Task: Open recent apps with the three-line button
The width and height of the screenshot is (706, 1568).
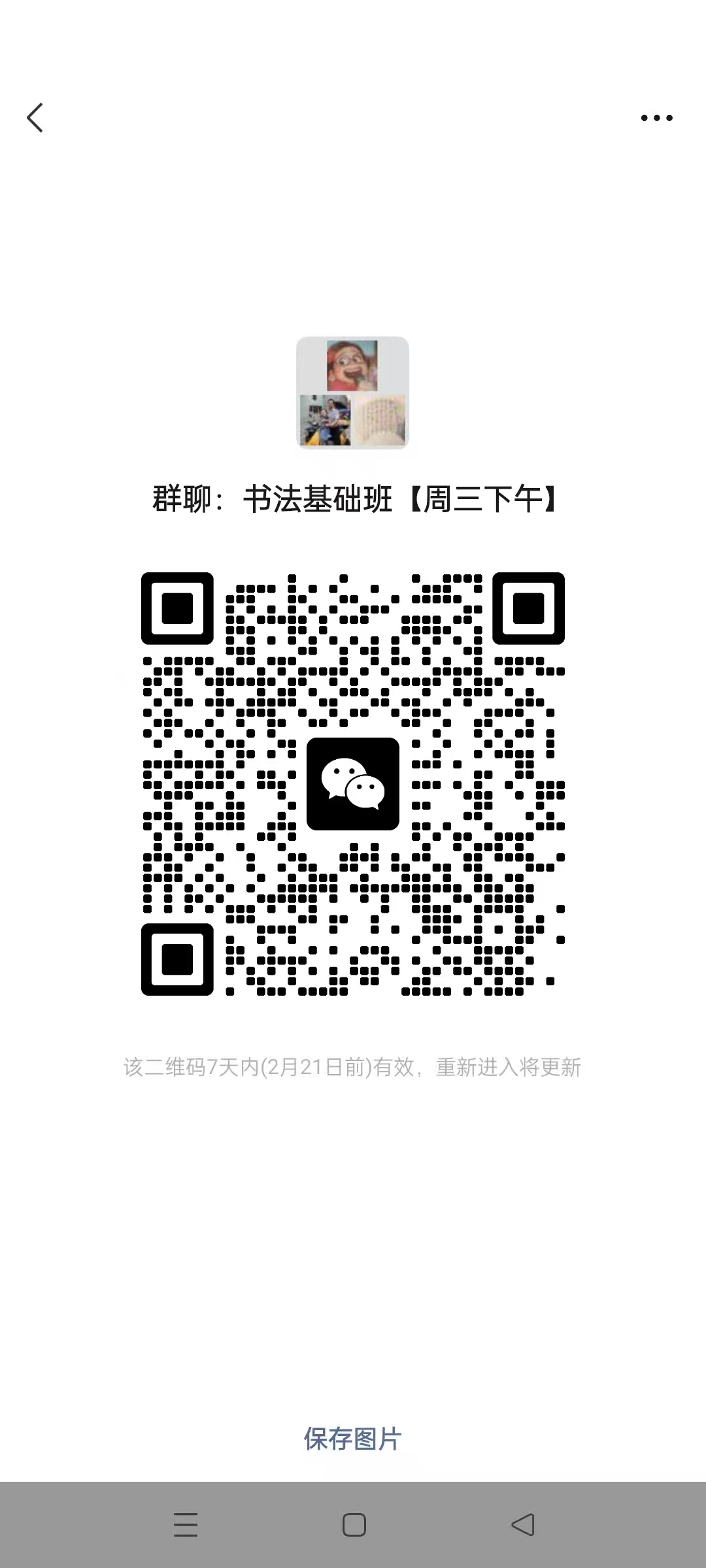Action: 186,1524
